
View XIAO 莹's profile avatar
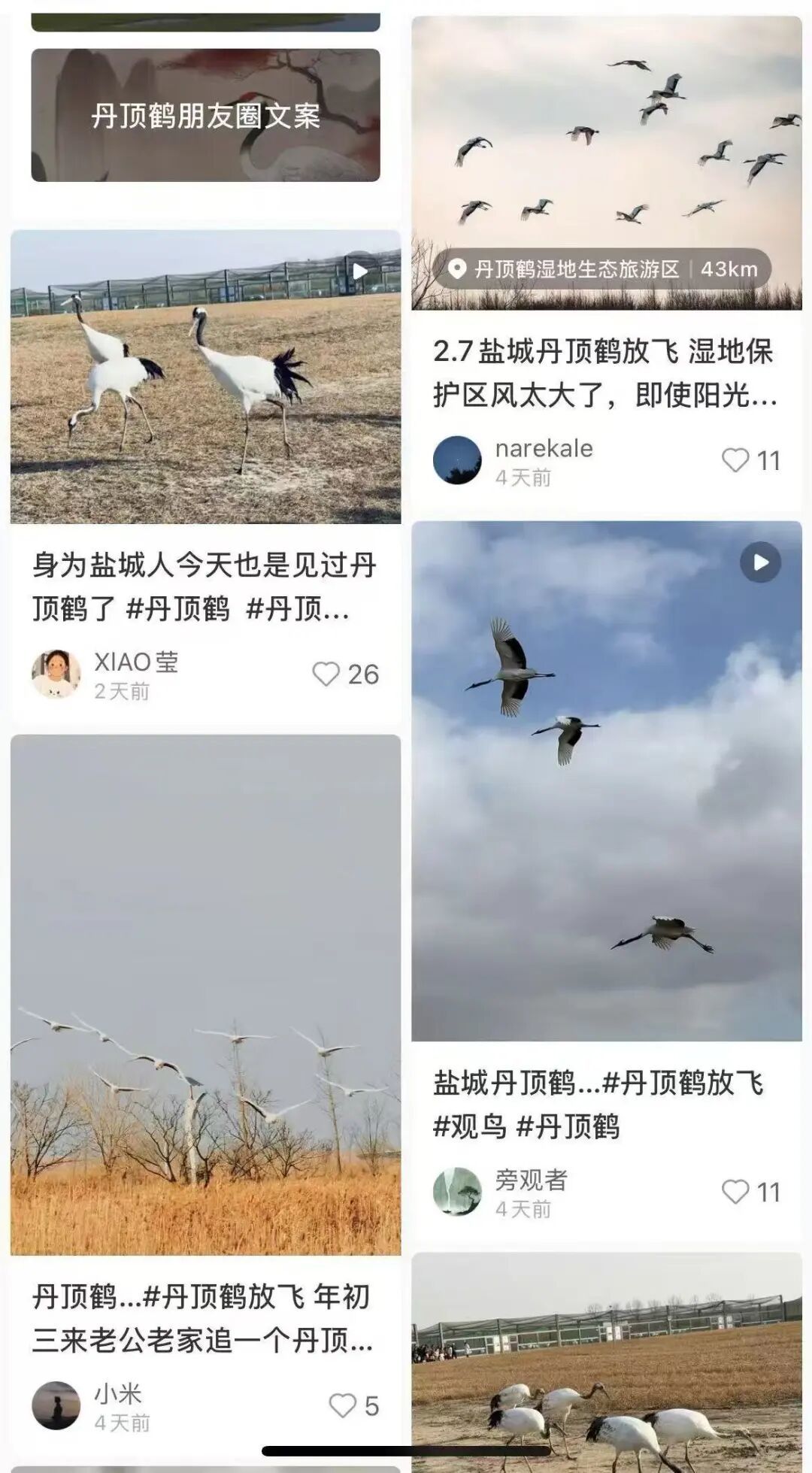(56, 674)
